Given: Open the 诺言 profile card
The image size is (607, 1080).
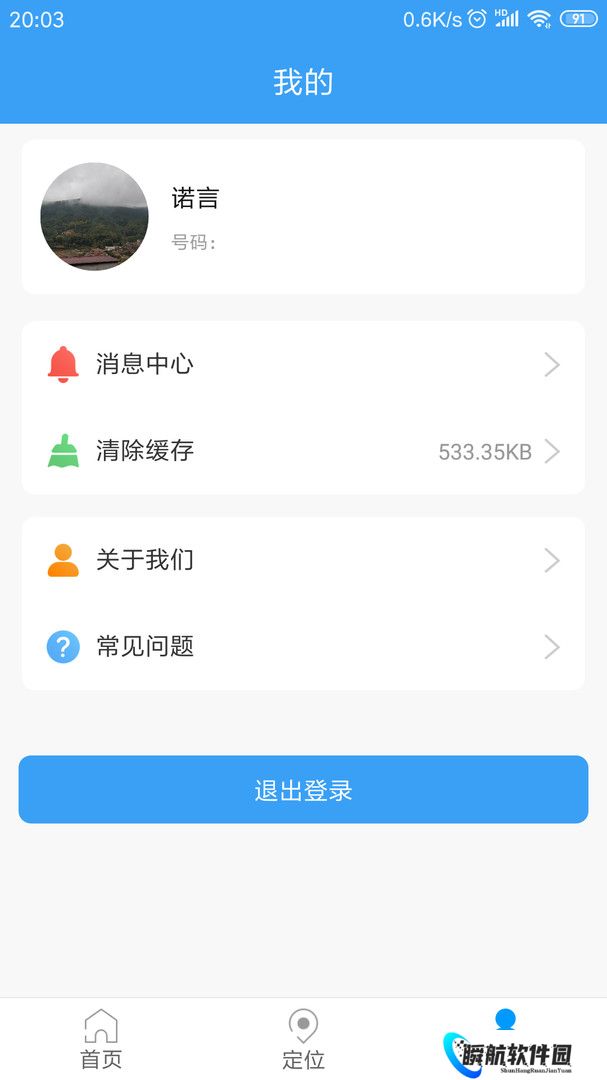Looking at the screenshot, I should [x=302, y=217].
